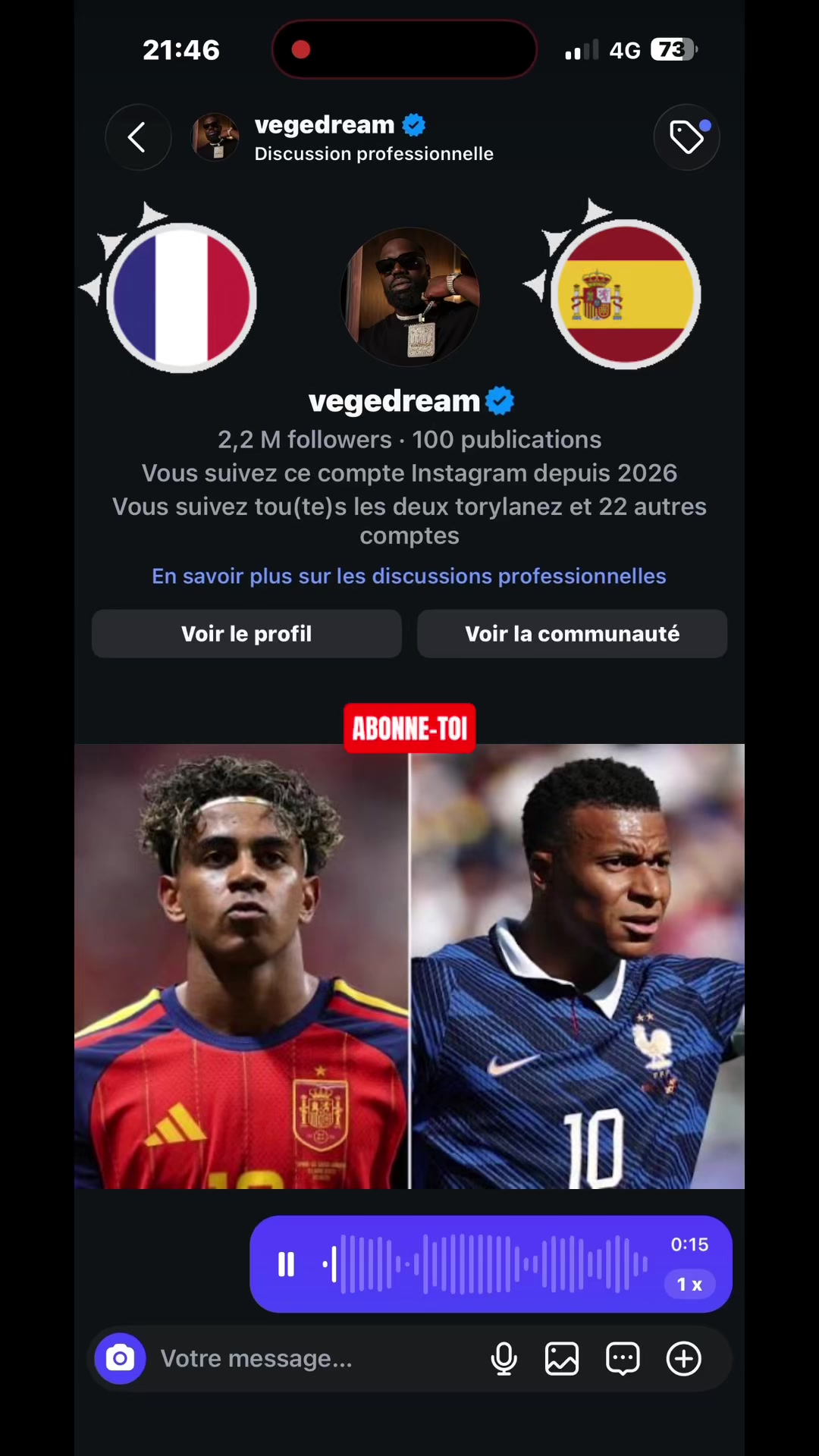Open vegedream's header profile name
The height and width of the screenshot is (1456, 819).
tap(325, 124)
